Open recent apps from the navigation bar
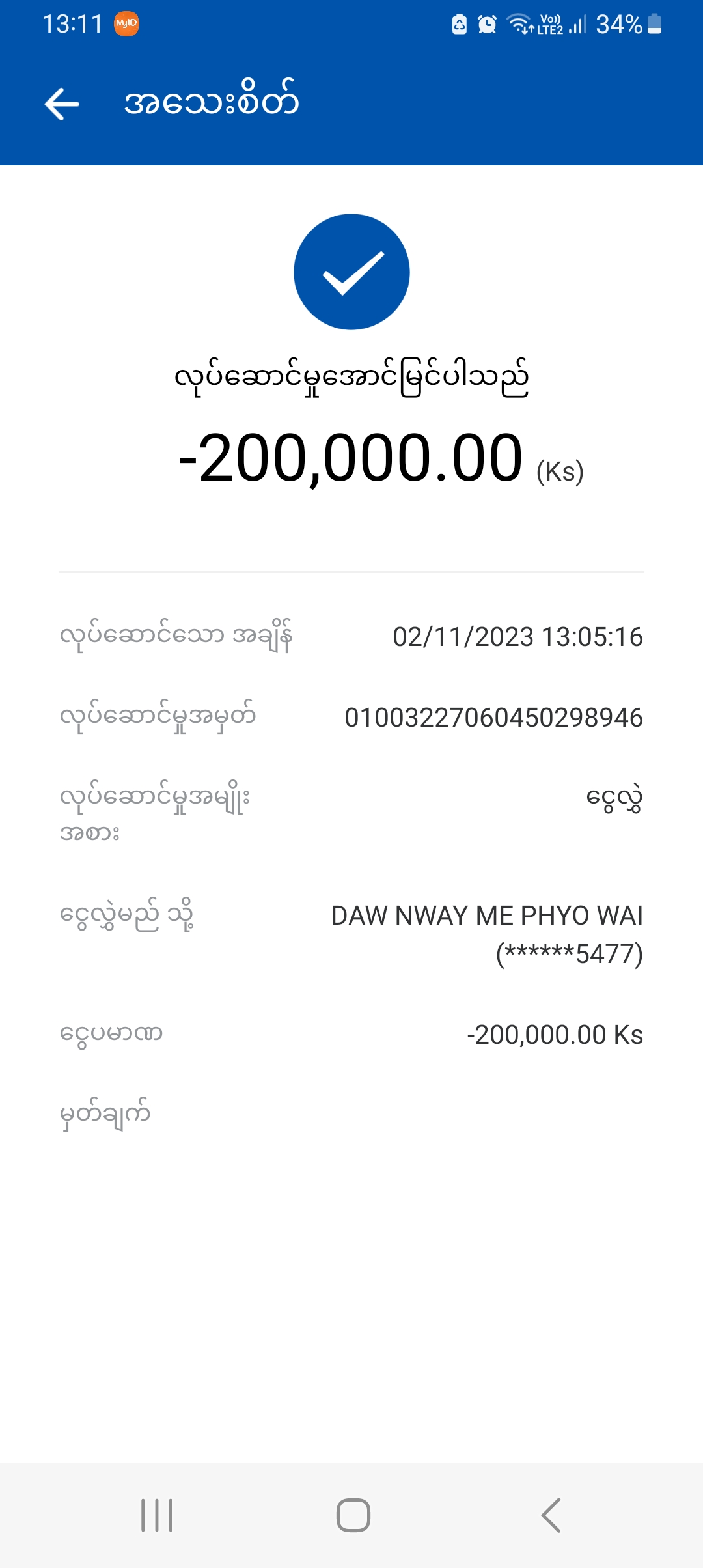The image size is (703, 1568). tap(157, 1515)
